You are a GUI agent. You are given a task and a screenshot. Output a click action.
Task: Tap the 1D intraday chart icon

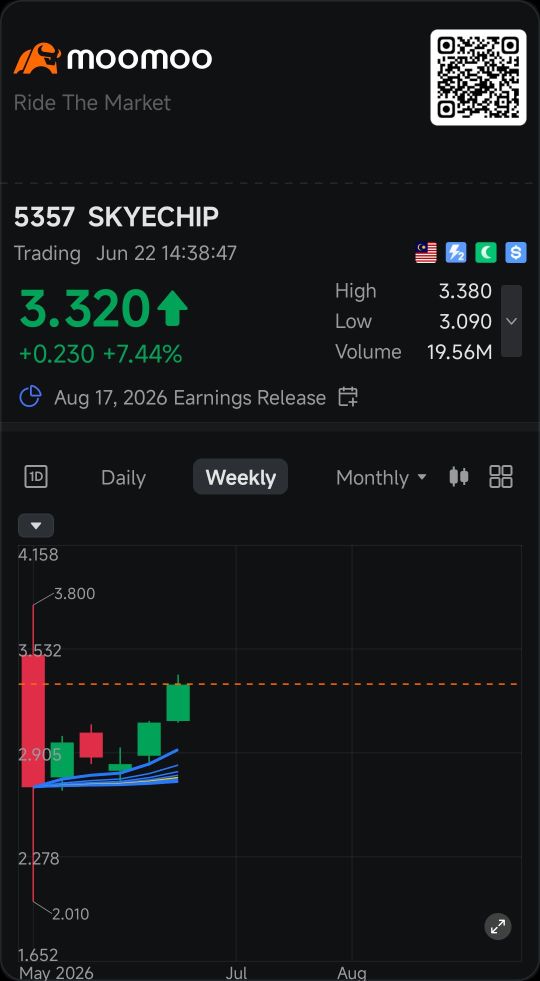click(36, 477)
